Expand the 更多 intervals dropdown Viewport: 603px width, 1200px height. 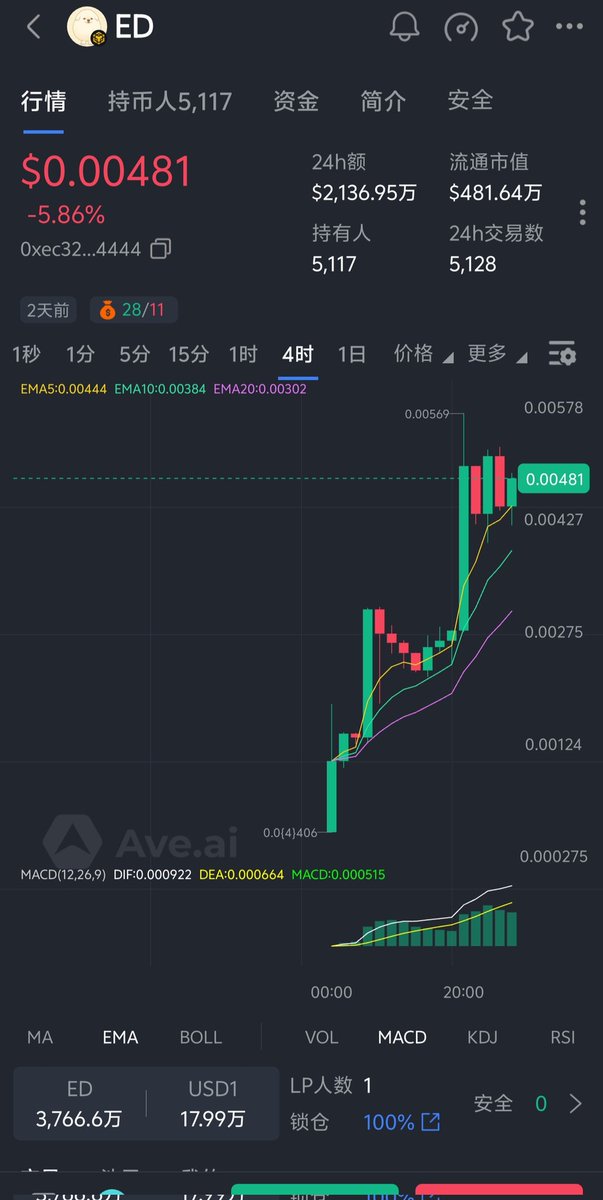point(497,354)
